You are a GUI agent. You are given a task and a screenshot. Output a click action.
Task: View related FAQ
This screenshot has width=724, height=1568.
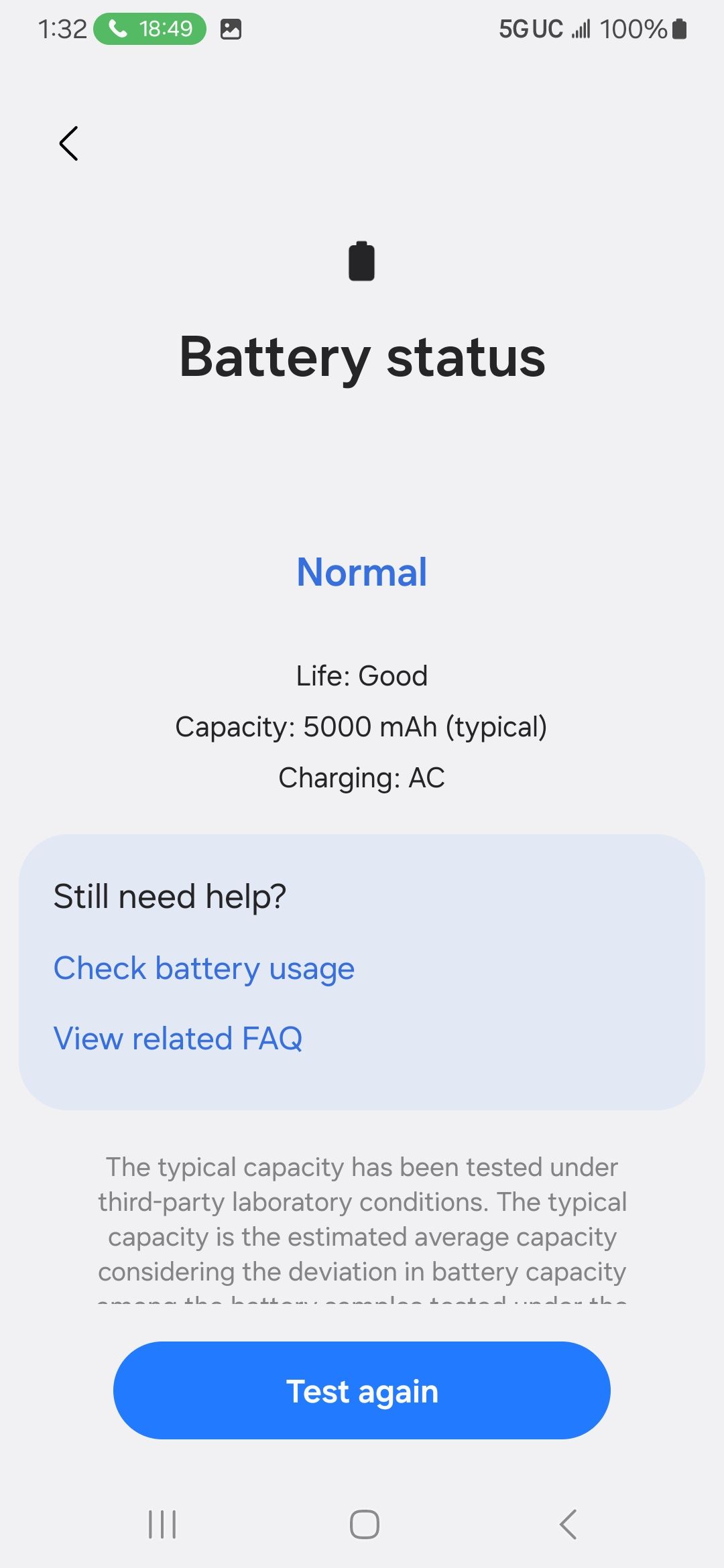178,1037
